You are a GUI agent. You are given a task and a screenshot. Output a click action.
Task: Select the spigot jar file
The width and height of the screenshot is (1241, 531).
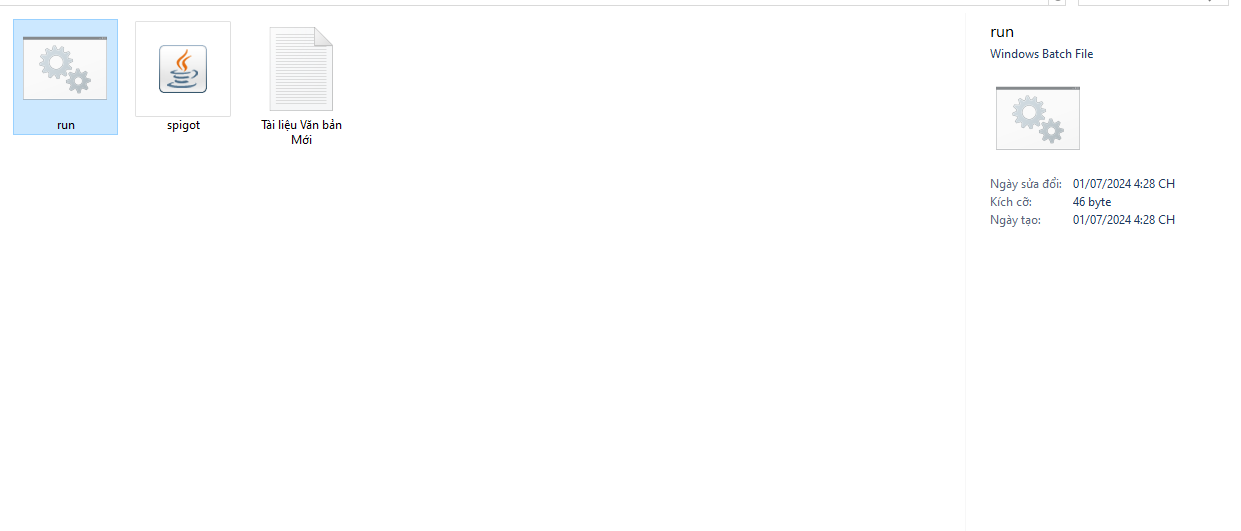183,70
